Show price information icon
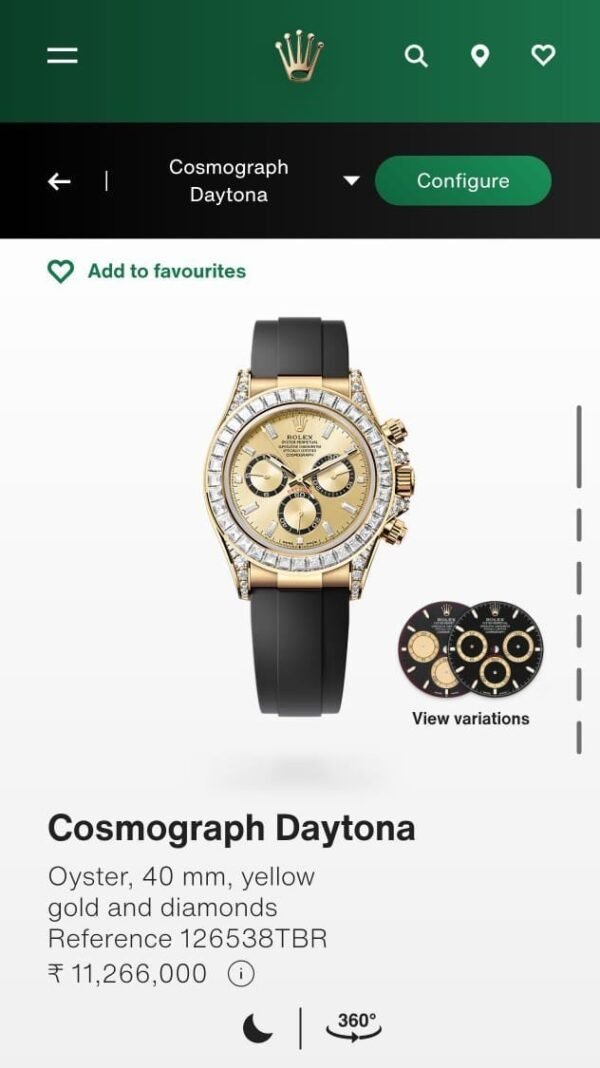Image resolution: width=600 pixels, height=1068 pixels. point(241,973)
